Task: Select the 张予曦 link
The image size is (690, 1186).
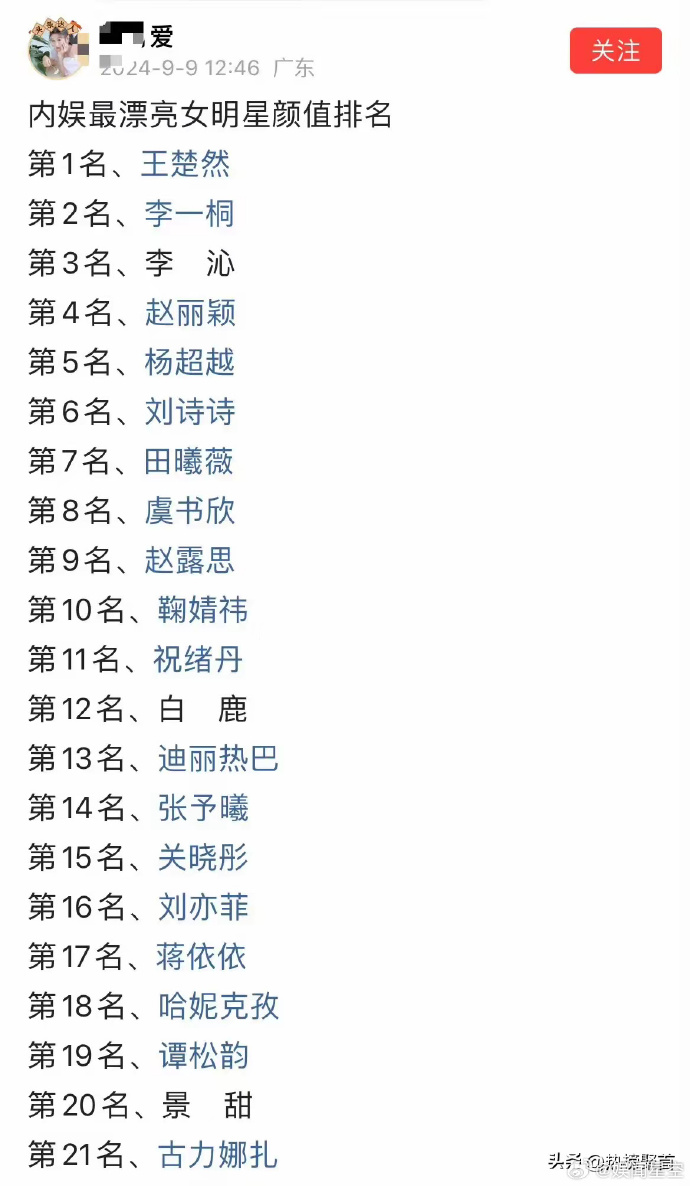Action: coord(202,808)
